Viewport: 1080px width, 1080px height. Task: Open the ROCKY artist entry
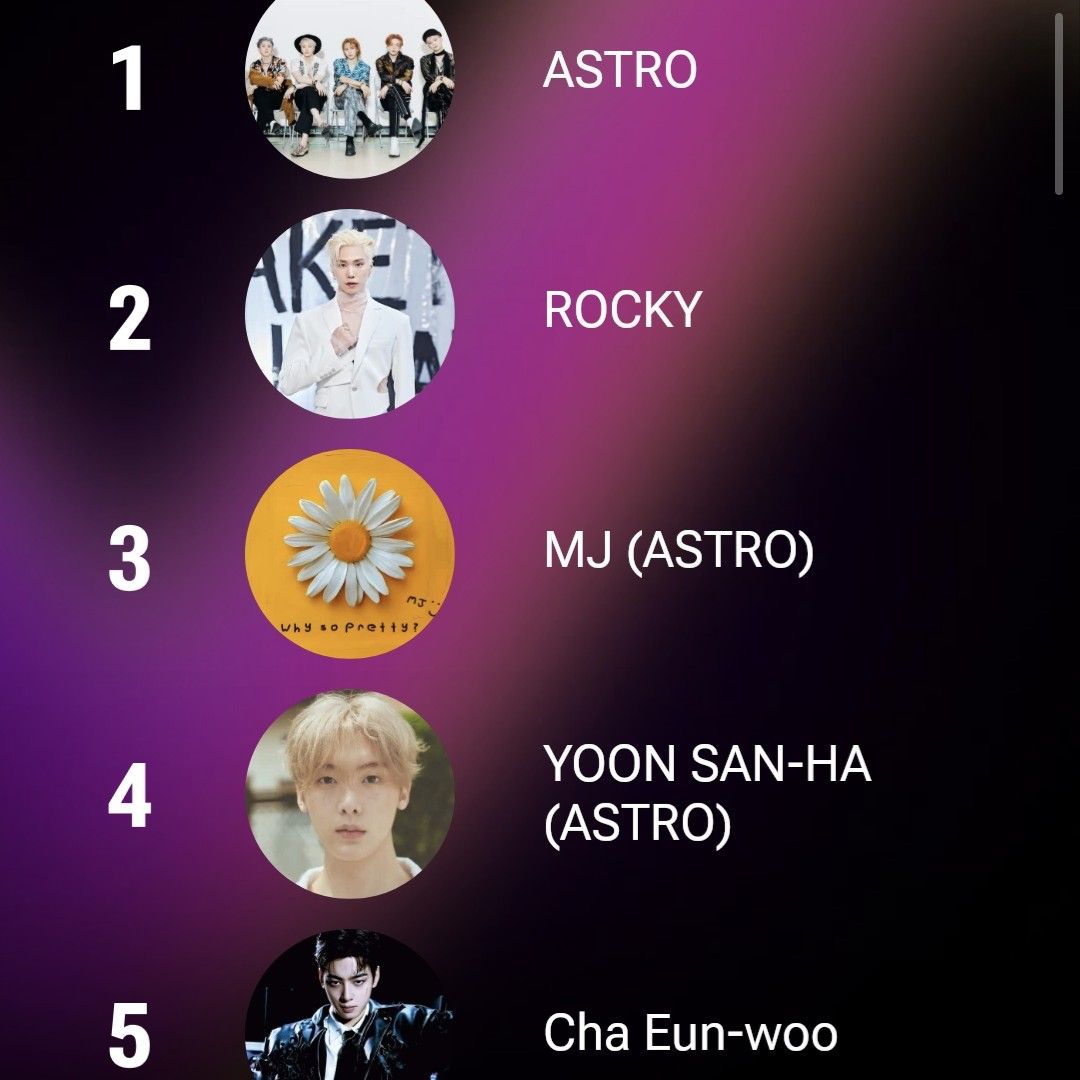click(x=622, y=311)
